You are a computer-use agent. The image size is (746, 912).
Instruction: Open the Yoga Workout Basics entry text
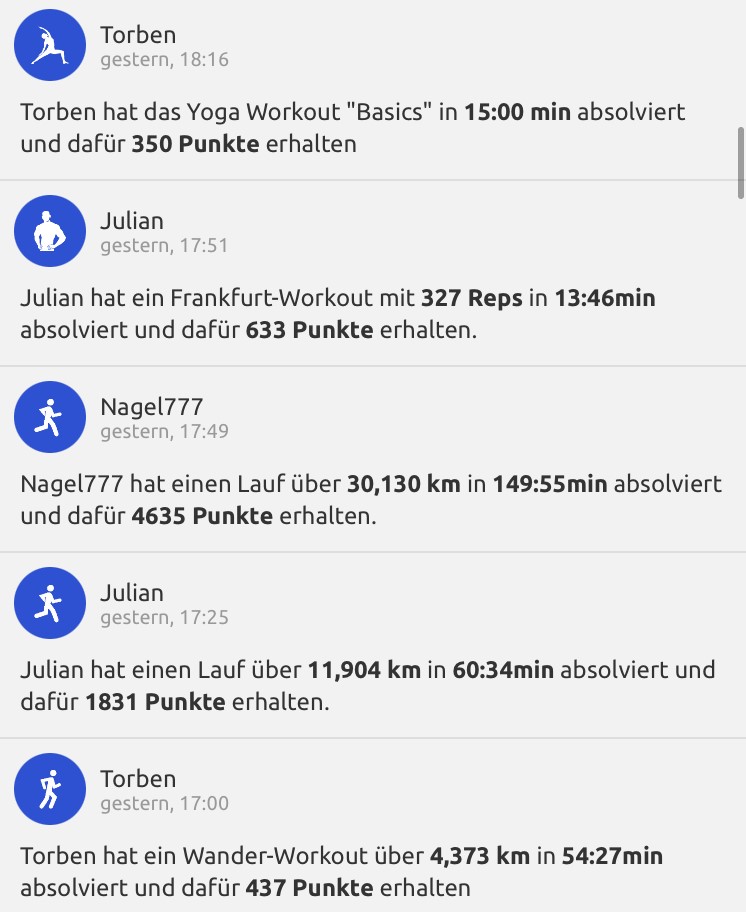[350, 129]
